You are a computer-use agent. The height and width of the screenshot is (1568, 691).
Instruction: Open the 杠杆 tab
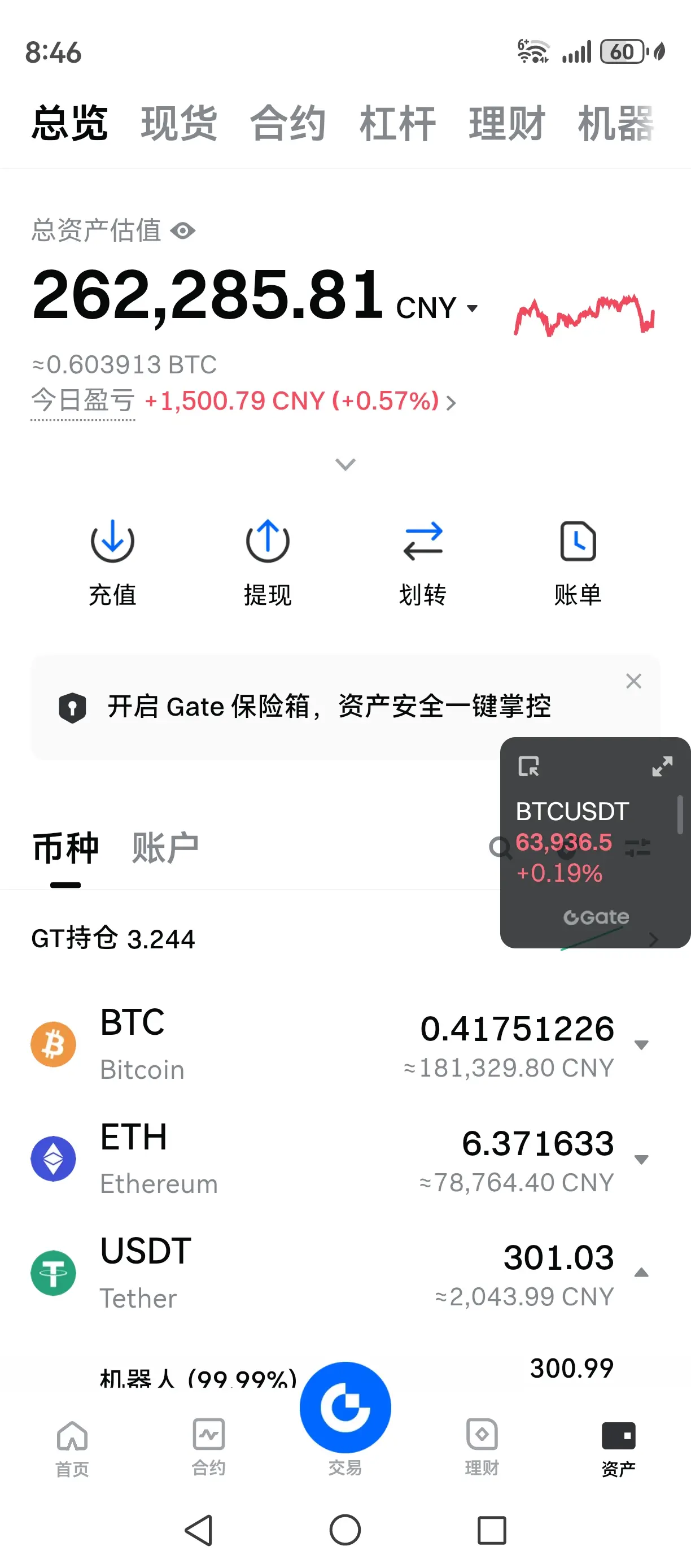(x=397, y=124)
